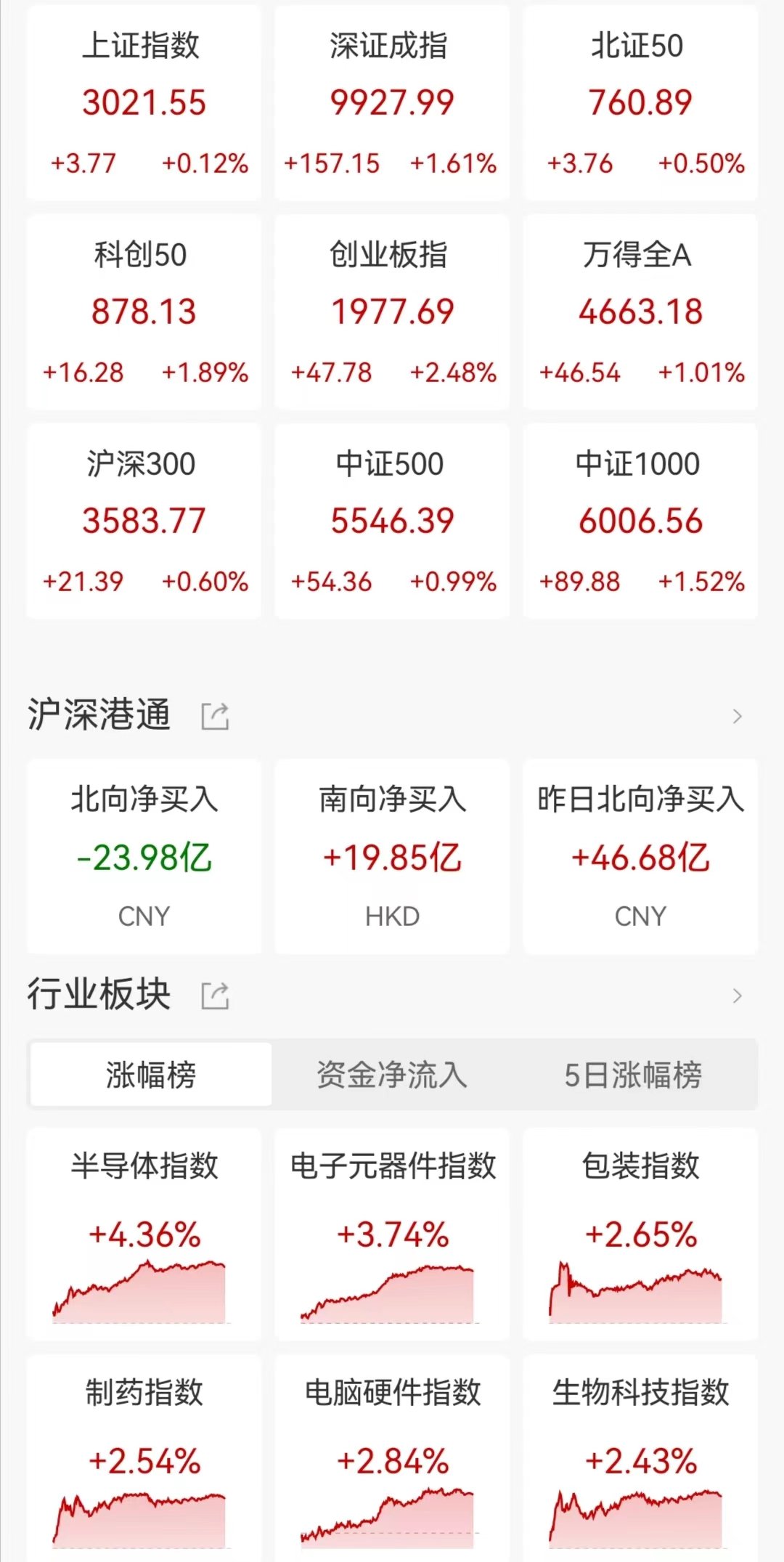View 科创50 index details
Image resolution: width=784 pixels, height=1562 pixels.
coord(144,312)
